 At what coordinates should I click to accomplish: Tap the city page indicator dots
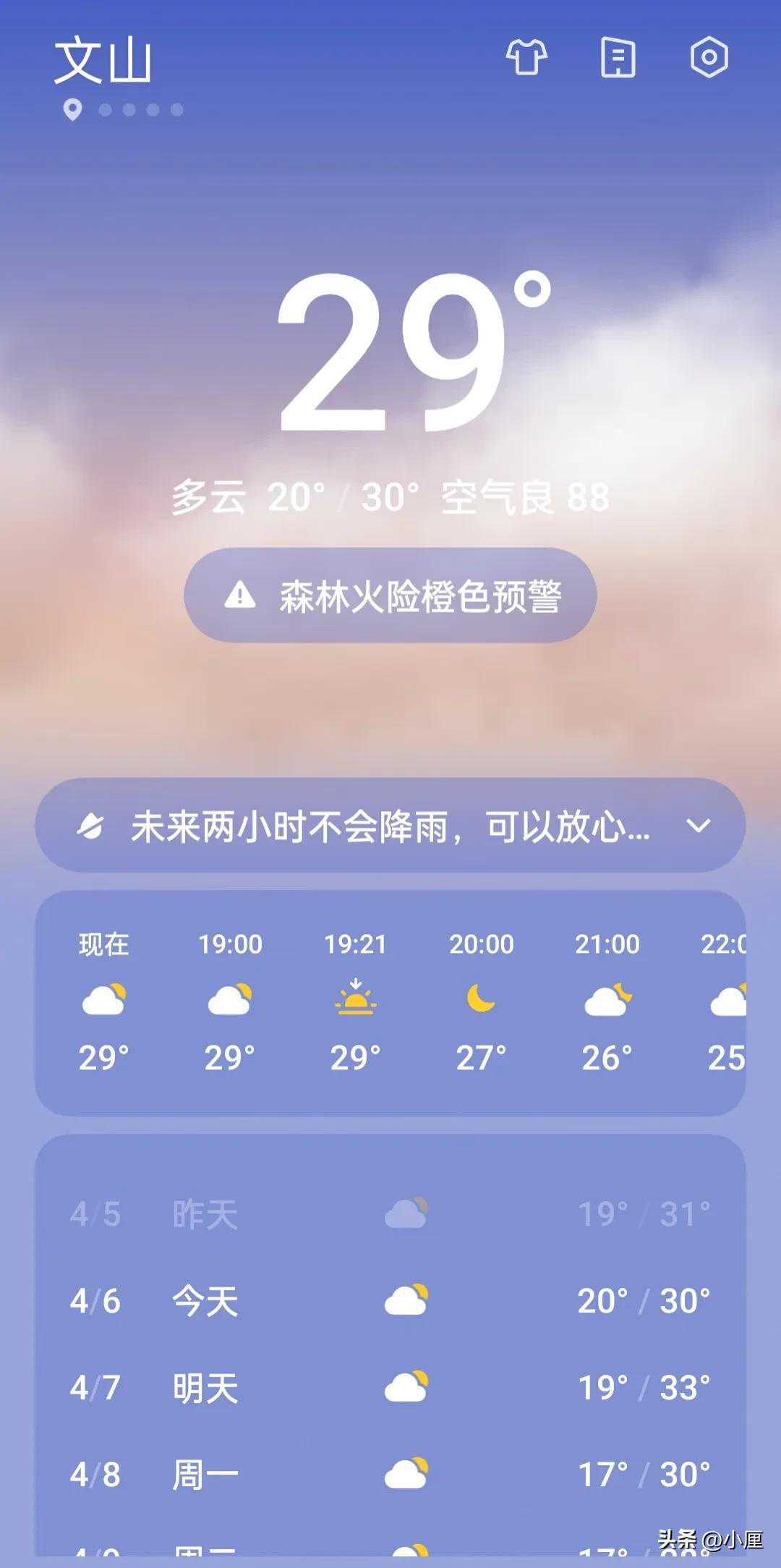coord(141,110)
